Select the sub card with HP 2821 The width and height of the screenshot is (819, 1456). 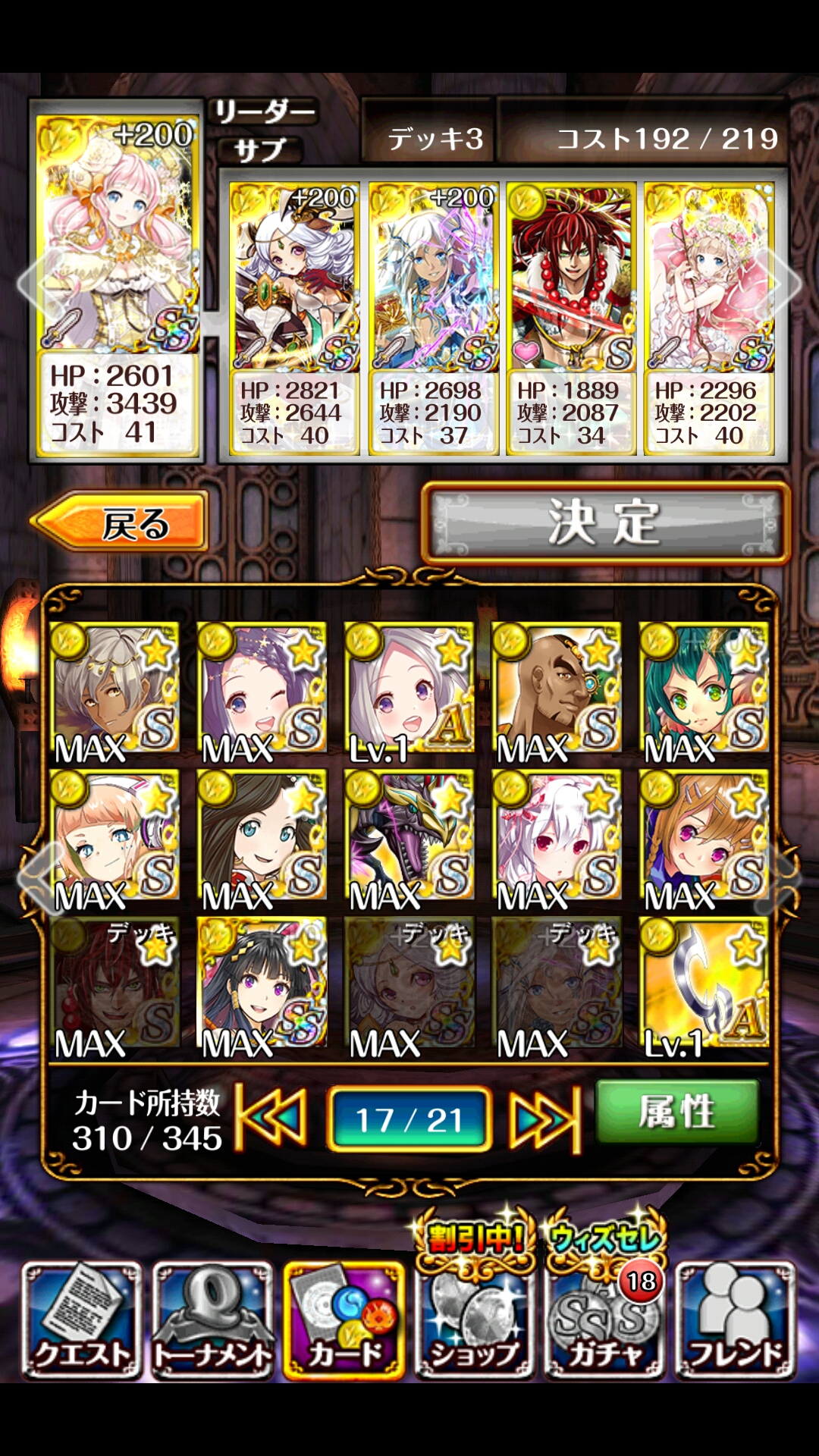[x=294, y=318]
